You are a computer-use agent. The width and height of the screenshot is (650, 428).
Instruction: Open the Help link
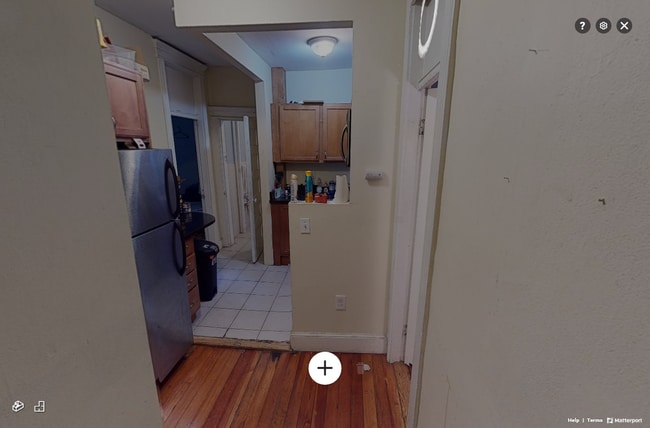click(573, 420)
